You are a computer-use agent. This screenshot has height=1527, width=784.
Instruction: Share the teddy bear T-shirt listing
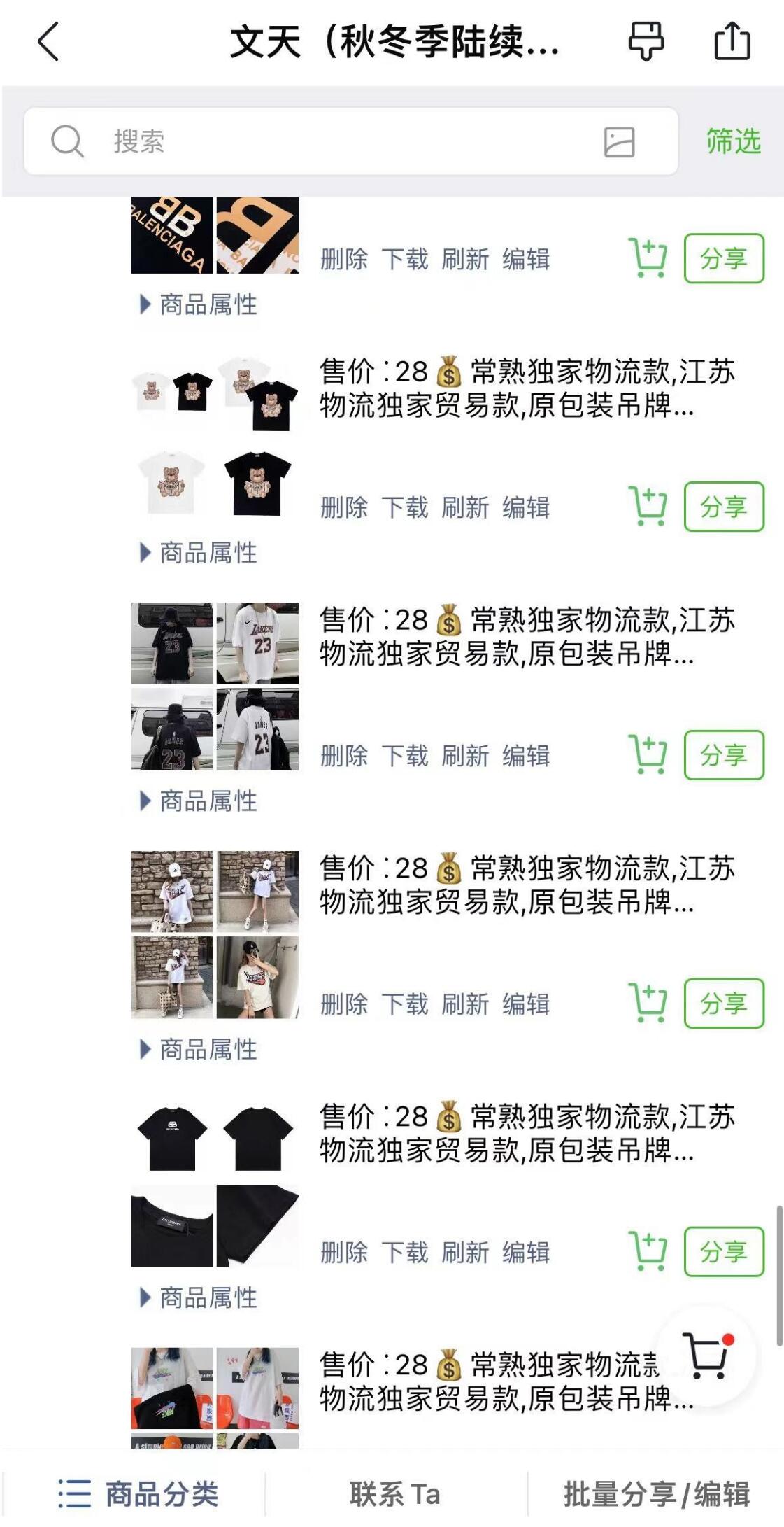pyautogui.click(x=723, y=507)
